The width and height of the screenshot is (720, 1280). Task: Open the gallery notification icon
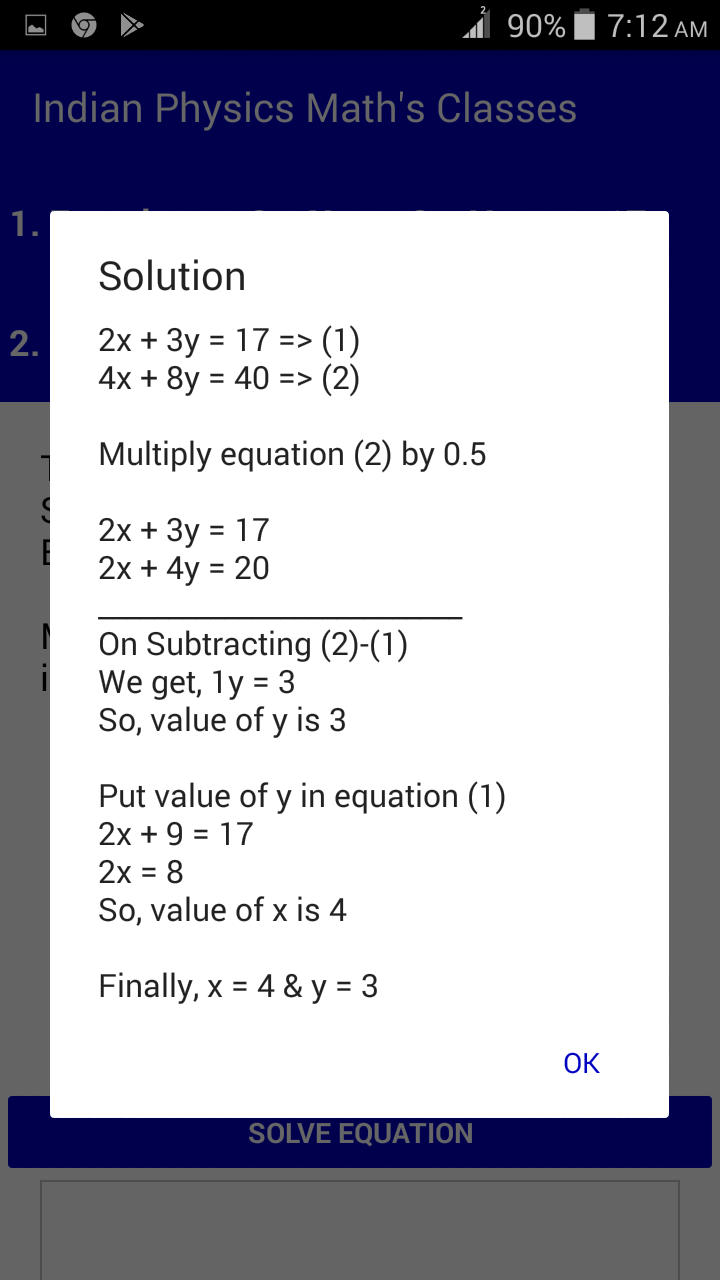pyautogui.click(x=35, y=25)
